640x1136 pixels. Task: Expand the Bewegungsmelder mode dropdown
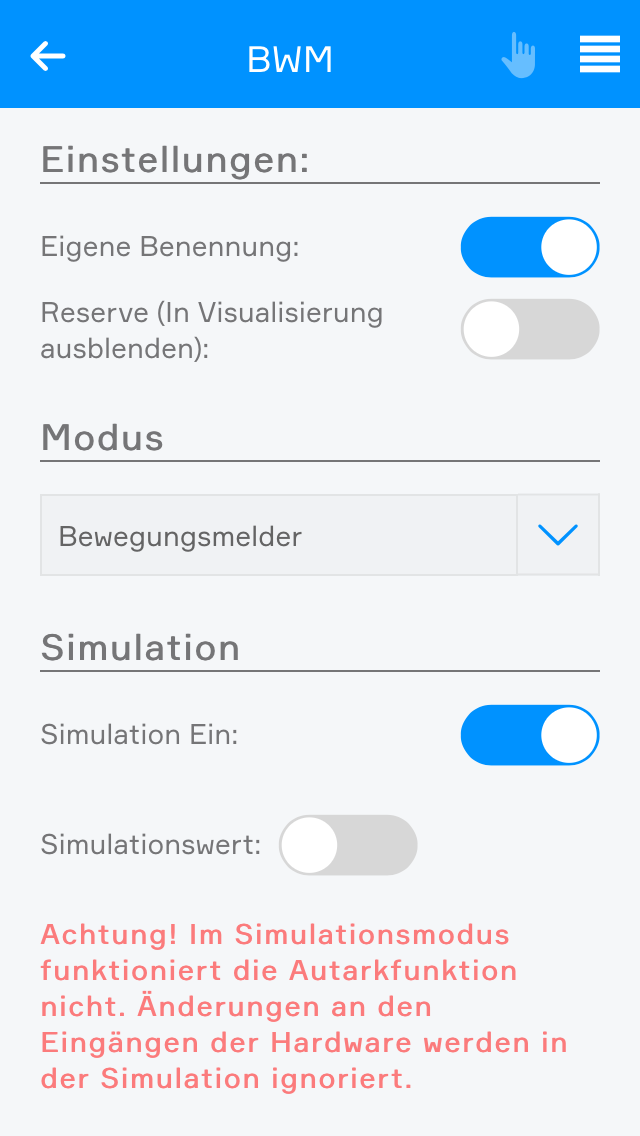[558, 535]
